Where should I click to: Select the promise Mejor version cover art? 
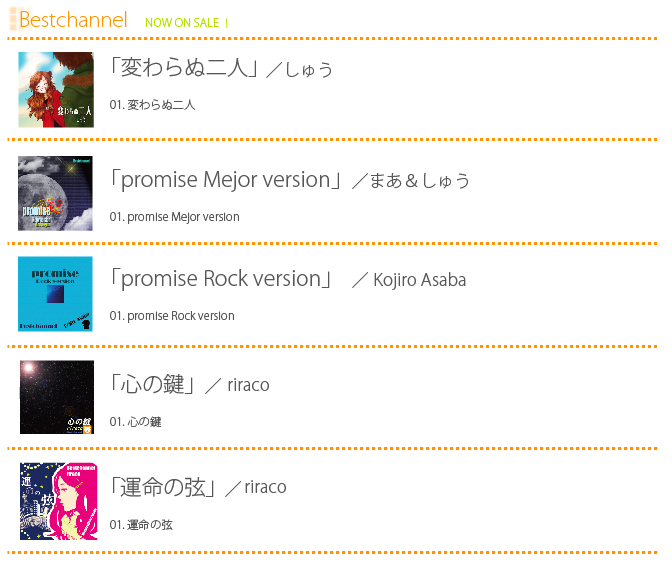56,194
